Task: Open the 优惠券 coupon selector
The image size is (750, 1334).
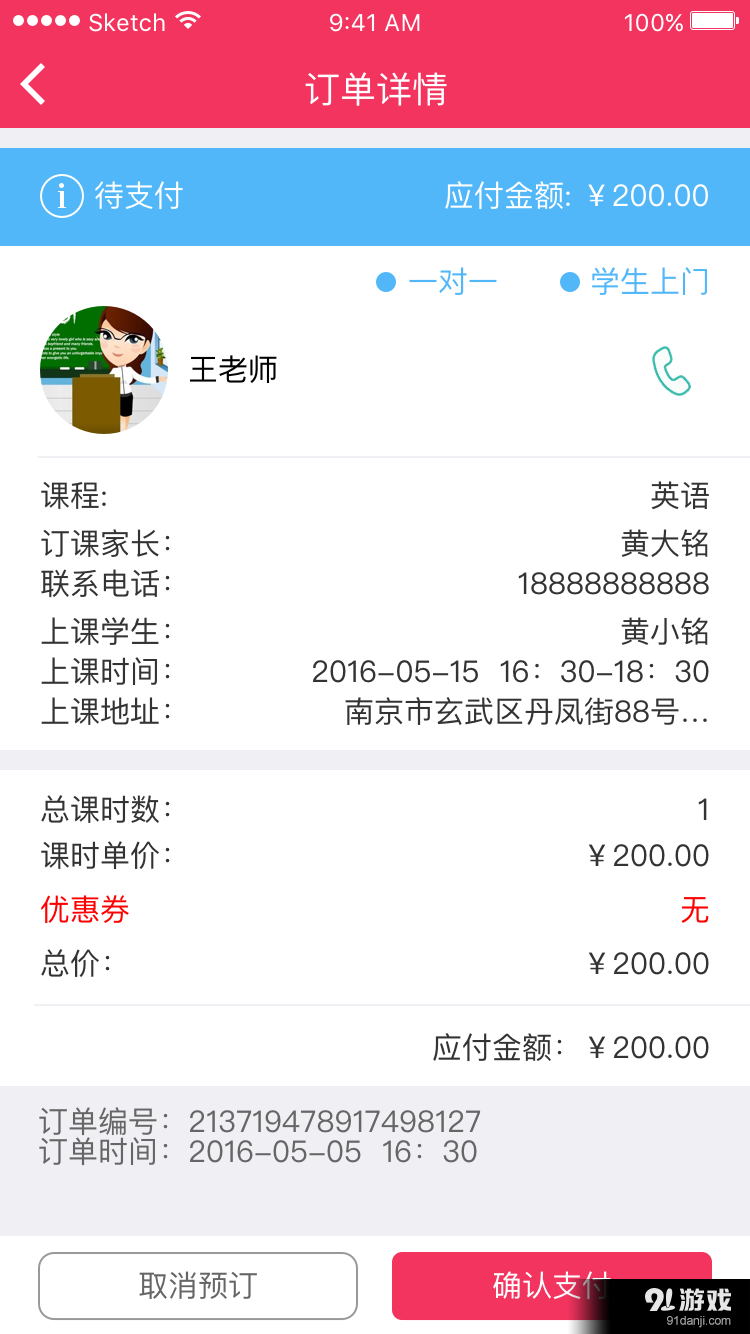Action: pos(85,911)
